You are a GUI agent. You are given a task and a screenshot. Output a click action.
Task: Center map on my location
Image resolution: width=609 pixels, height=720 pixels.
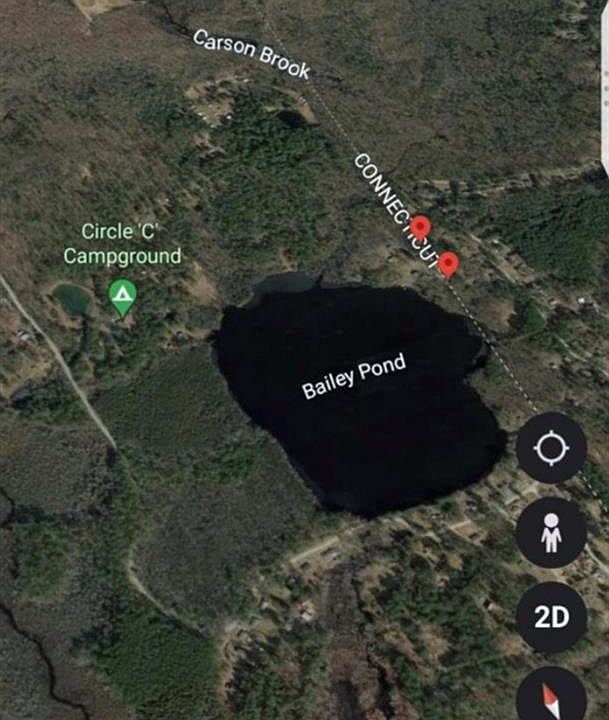pyautogui.click(x=551, y=448)
